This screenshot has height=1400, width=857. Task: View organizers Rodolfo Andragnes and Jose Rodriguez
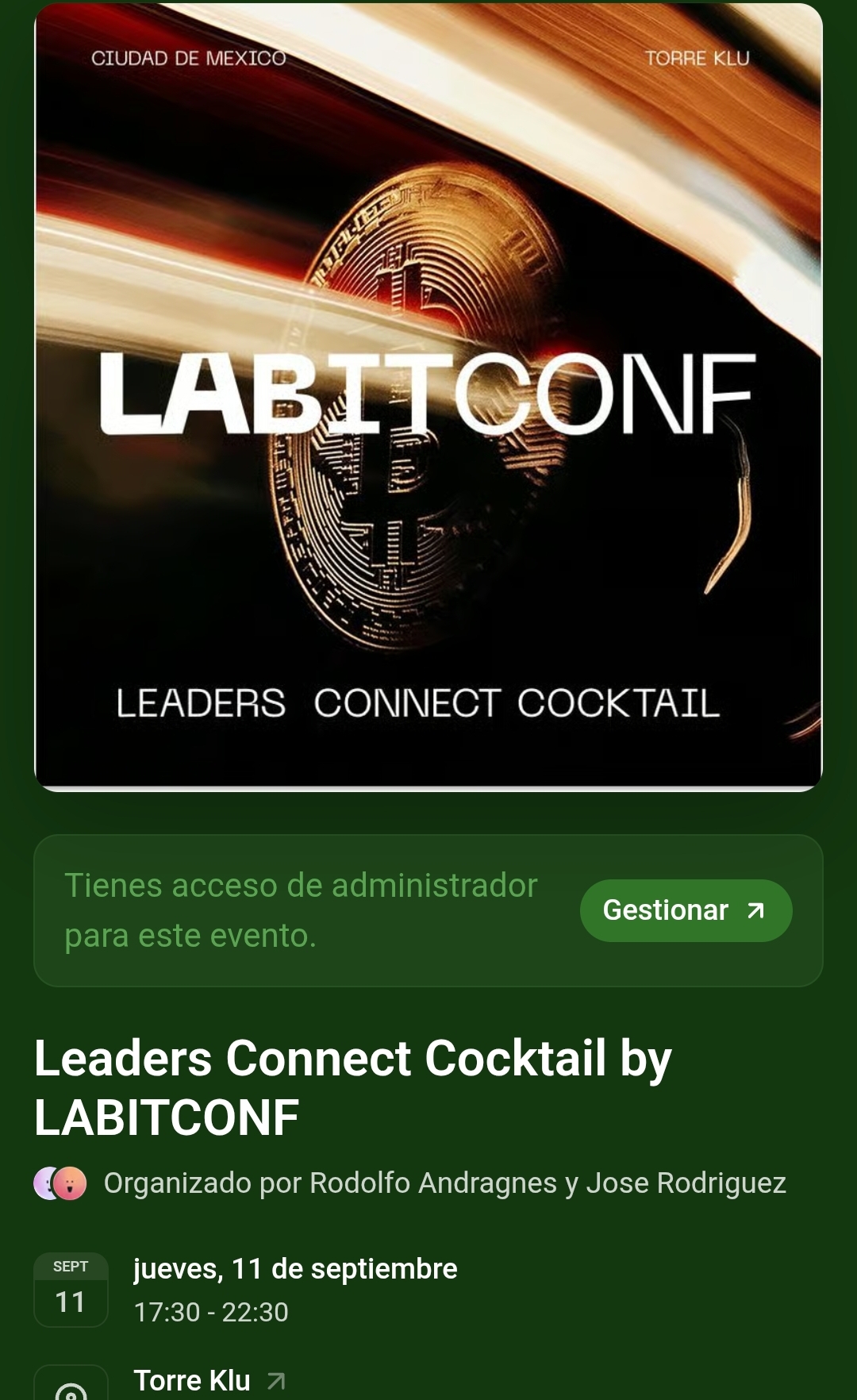click(x=444, y=1183)
